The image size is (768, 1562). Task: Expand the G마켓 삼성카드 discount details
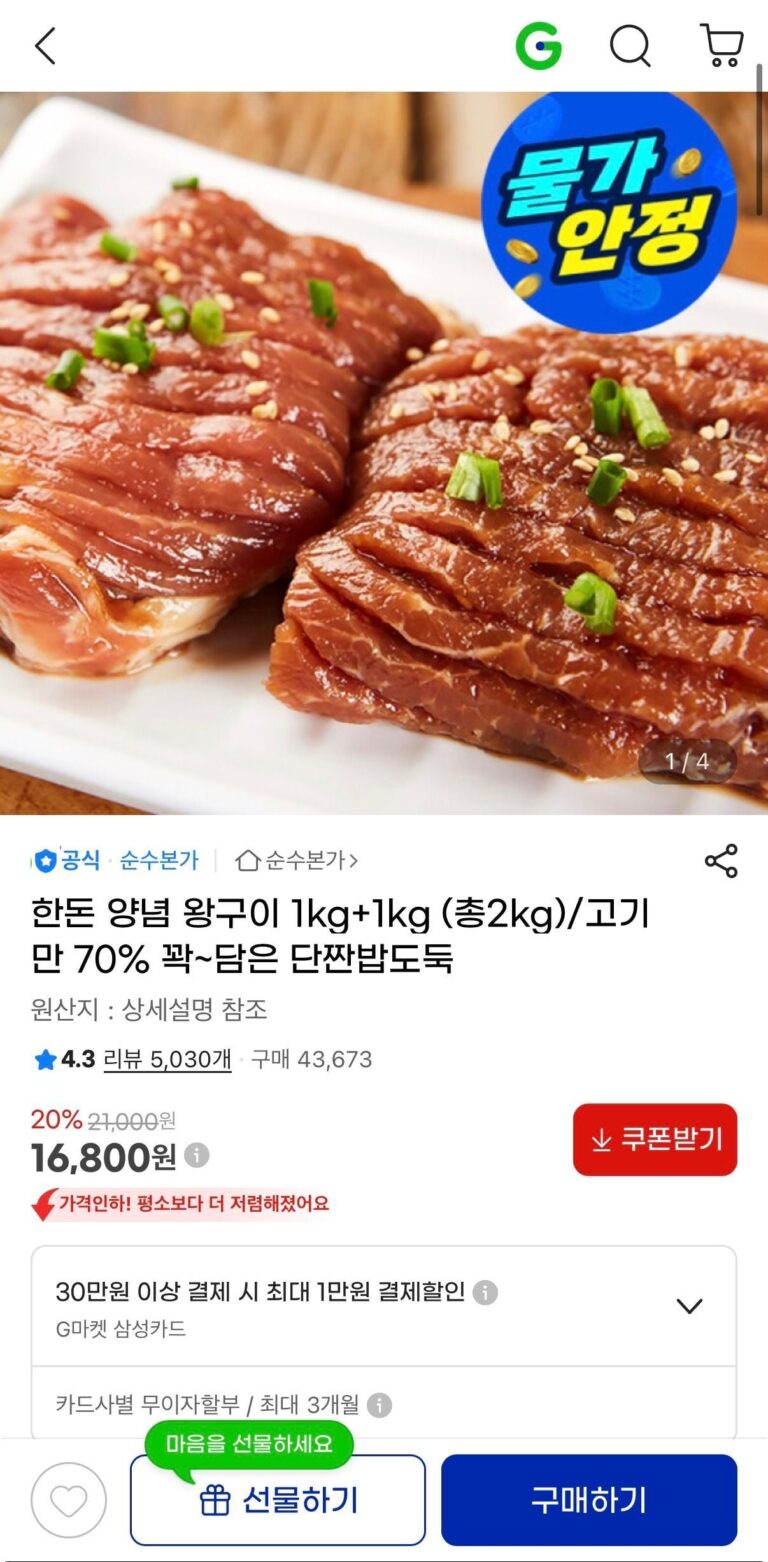pos(689,1306)
